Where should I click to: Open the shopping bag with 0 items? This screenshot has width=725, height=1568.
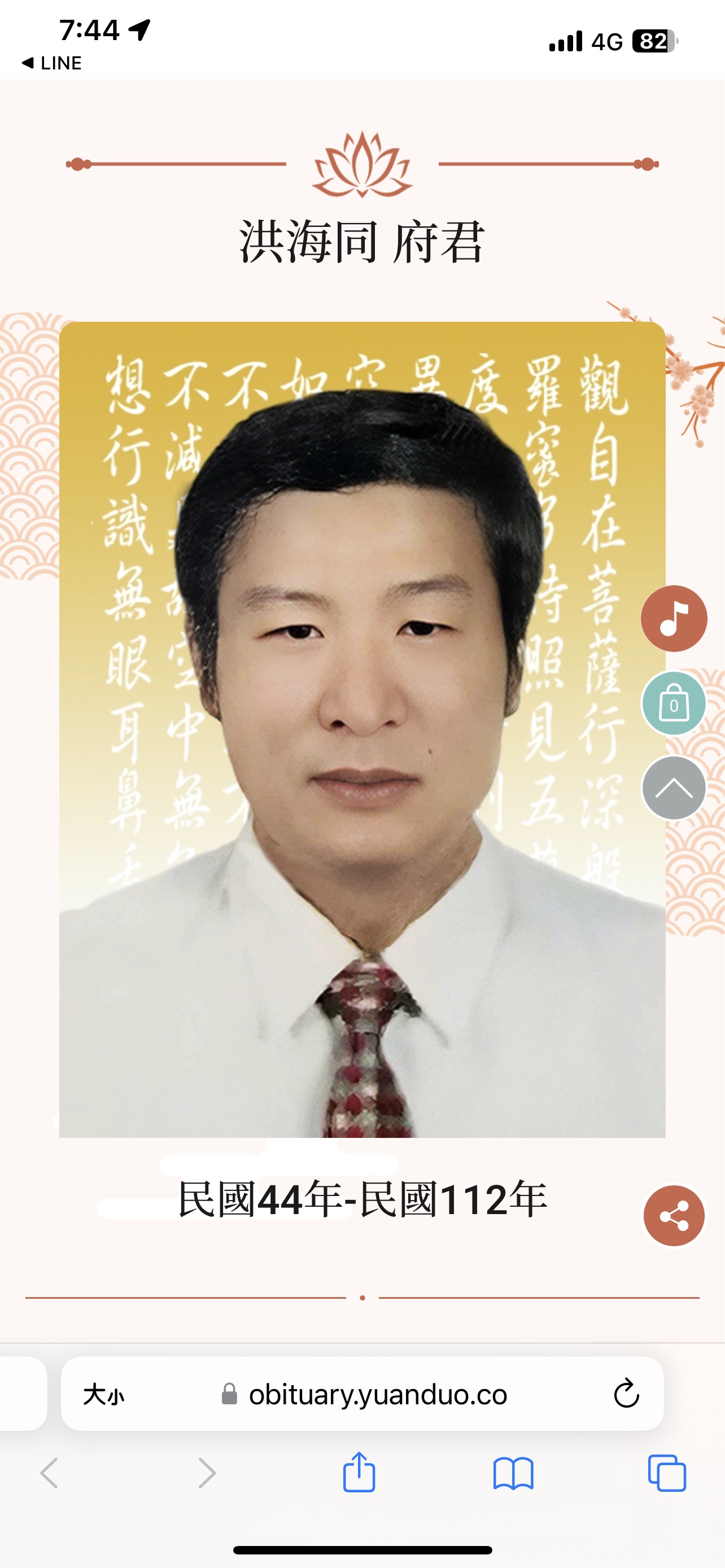pyautogui.click(x=674, y=704)
